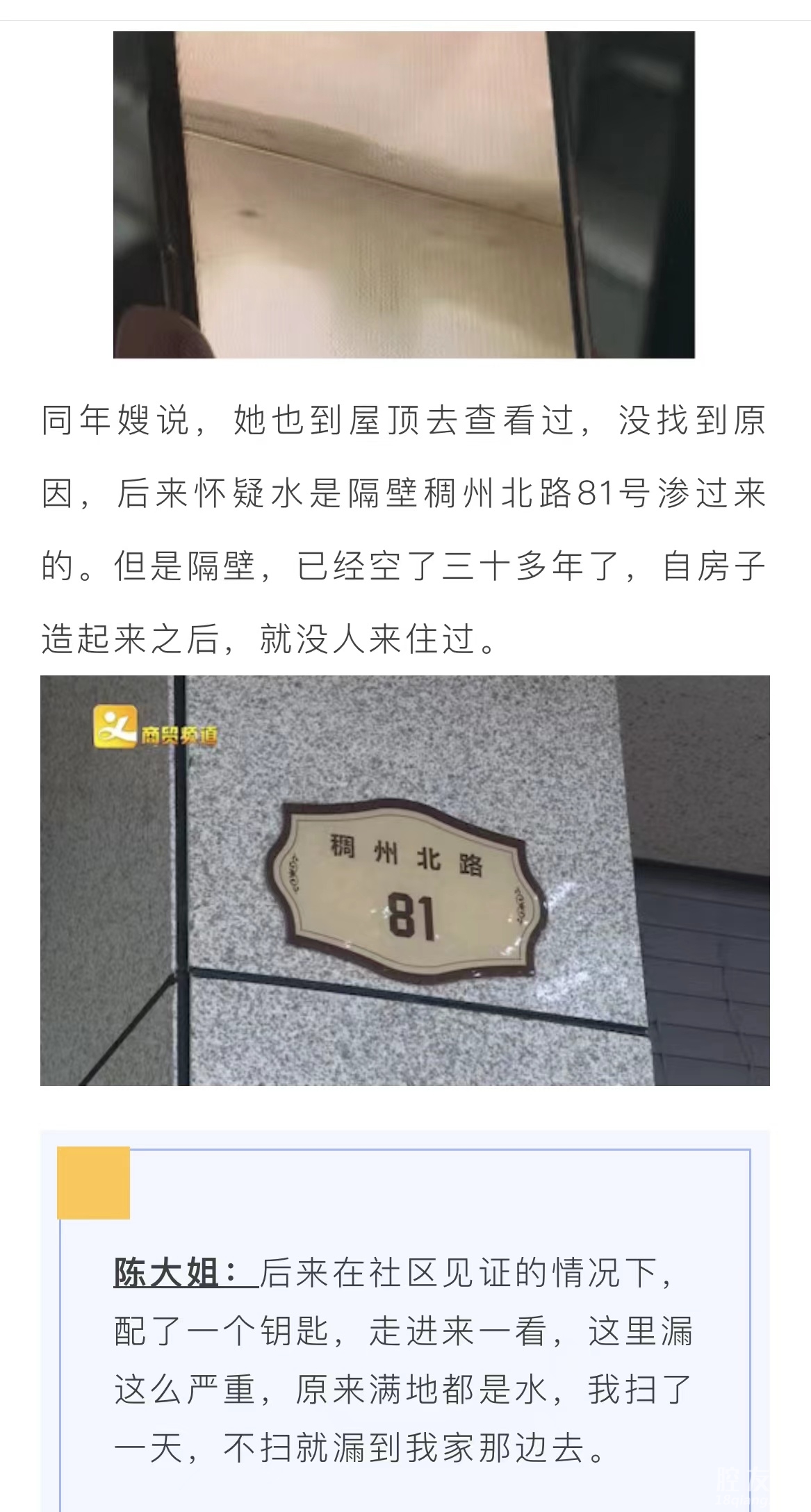This screenshot has height=1512, width=811.
Task: View the 稠州北路 81 door plate image
Action: [404, 880]
